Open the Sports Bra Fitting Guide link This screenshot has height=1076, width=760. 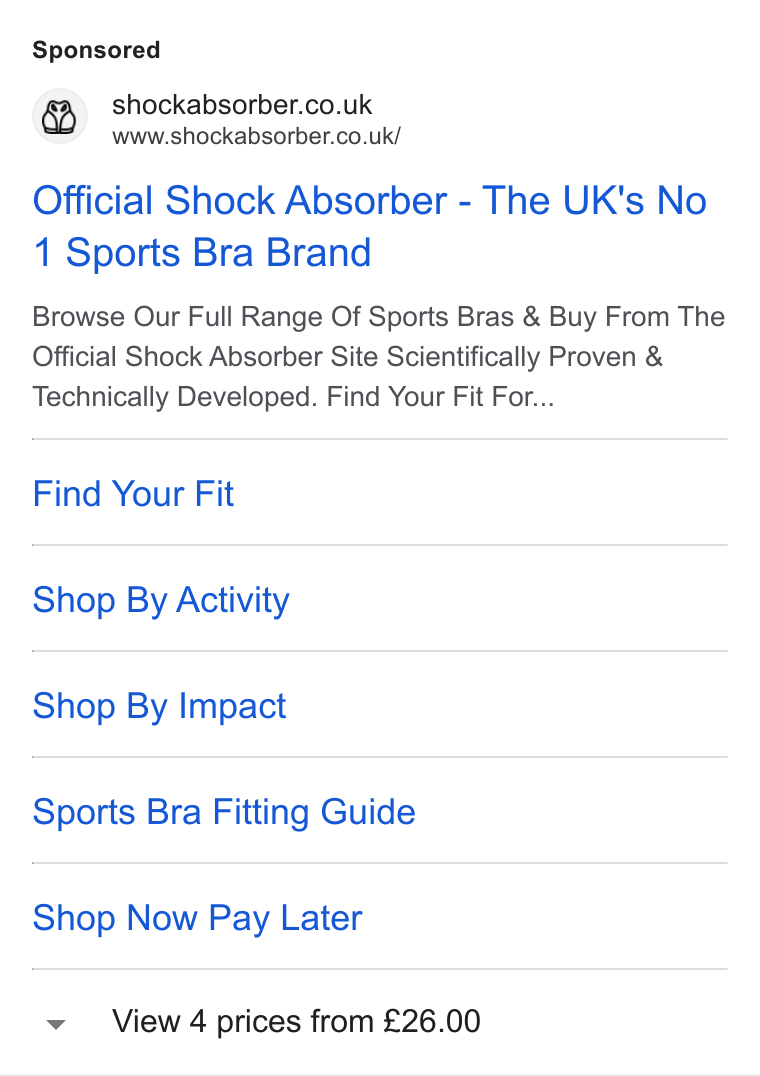[224, 812]
